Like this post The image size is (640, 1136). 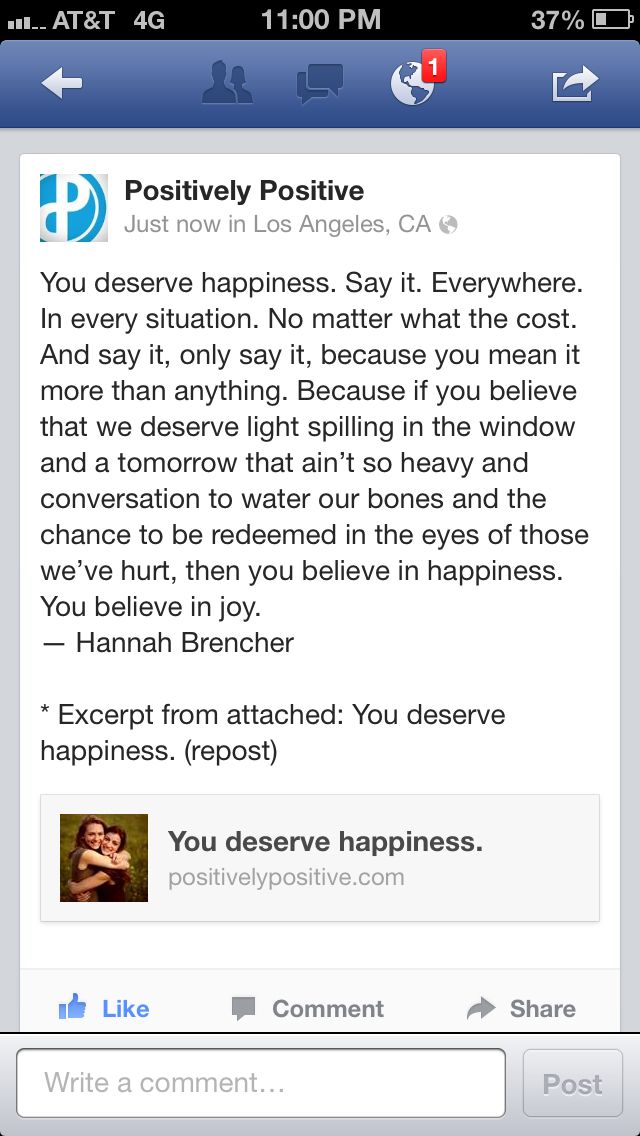(104, 1008)
